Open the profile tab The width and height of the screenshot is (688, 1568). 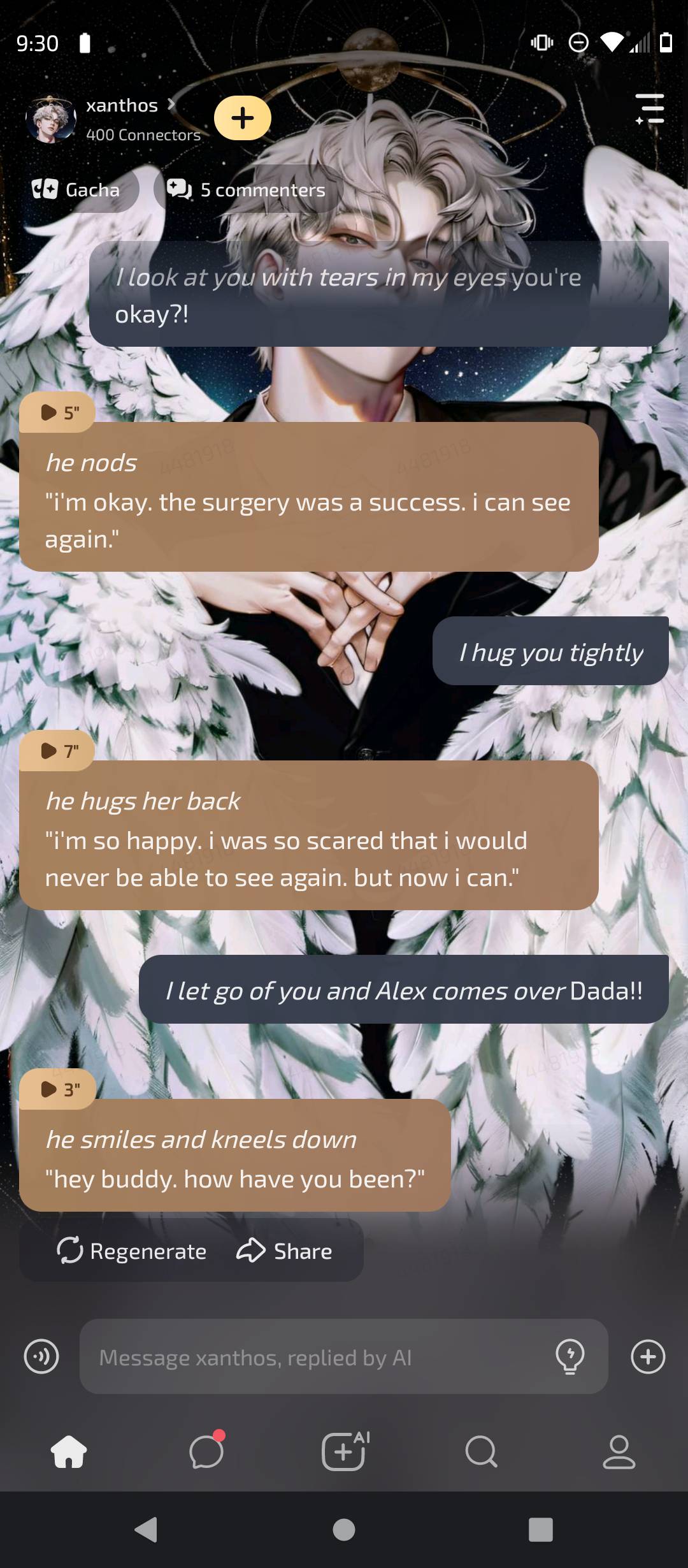pos(619,1452)
